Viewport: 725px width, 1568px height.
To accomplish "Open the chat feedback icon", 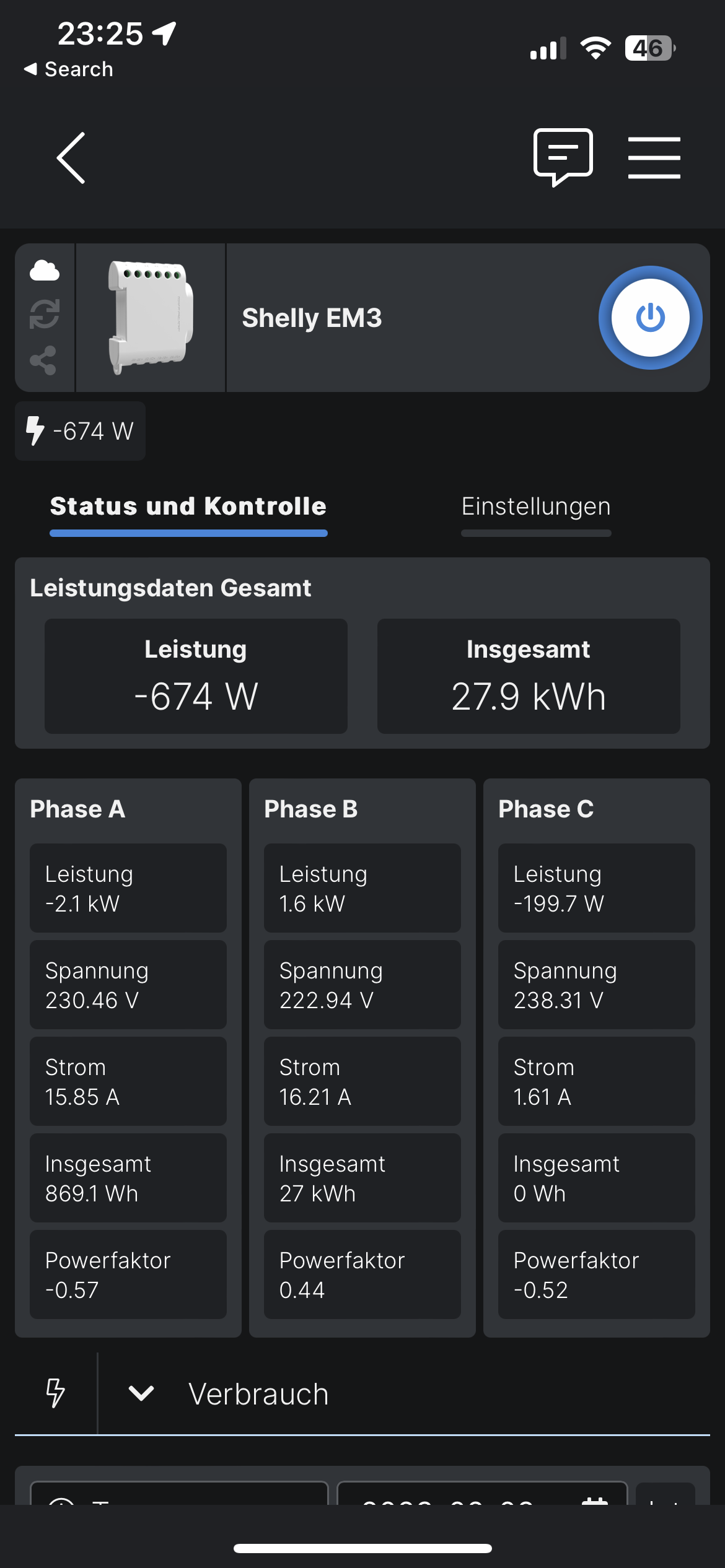I will (x=563, y=157).
